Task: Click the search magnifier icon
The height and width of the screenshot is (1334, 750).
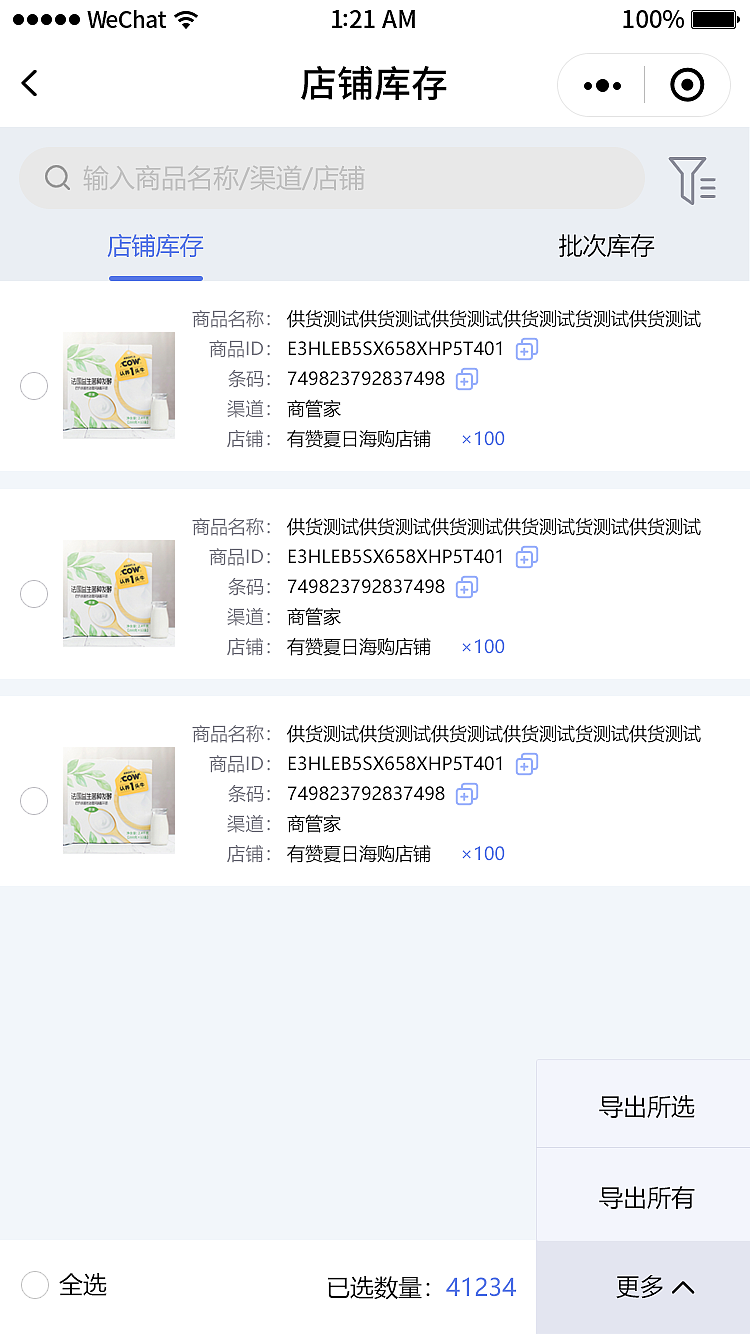Action: click(x=56, y=178)
